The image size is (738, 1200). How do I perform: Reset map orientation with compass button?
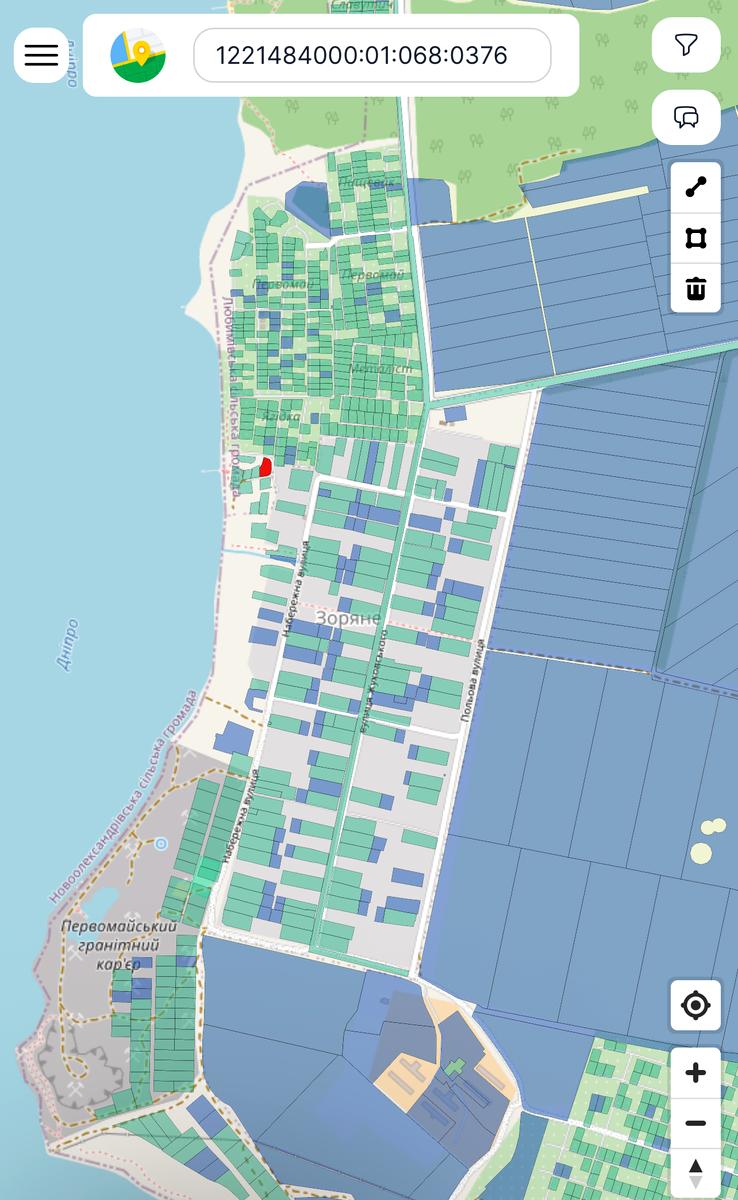pyautogui.click(x=695, y=1174)
